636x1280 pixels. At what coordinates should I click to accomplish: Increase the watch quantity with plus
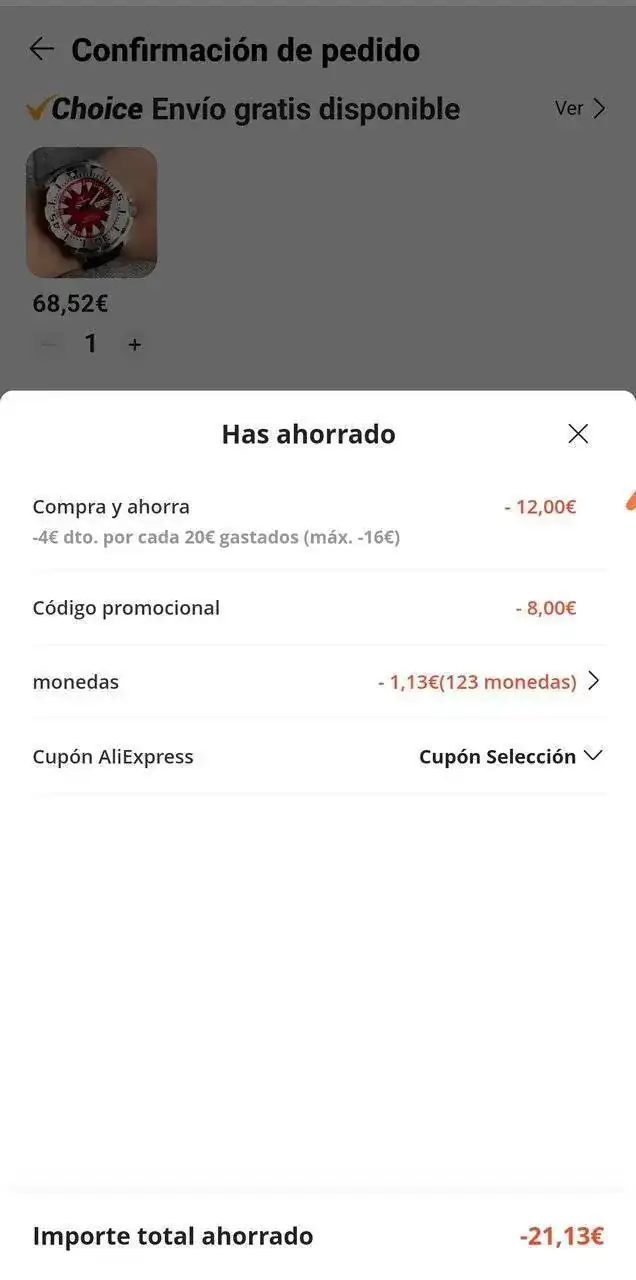pos(135,345)
